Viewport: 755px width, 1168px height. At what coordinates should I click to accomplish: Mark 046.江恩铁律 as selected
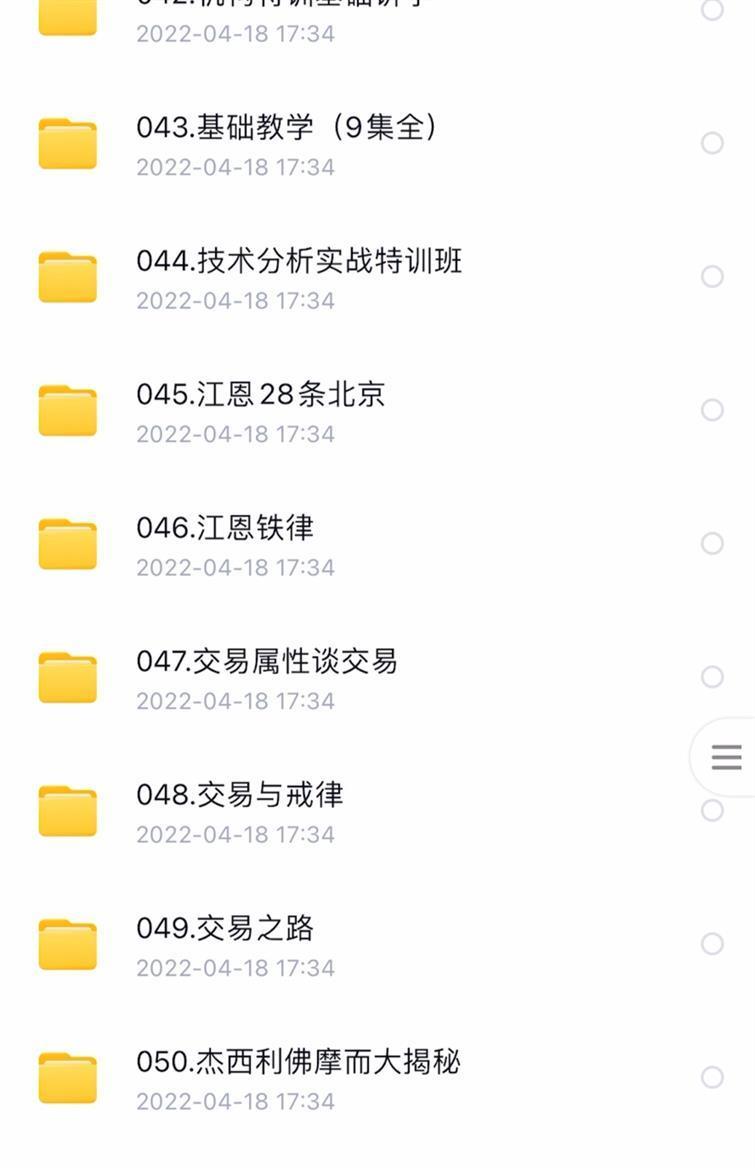(x=712, y=543)
